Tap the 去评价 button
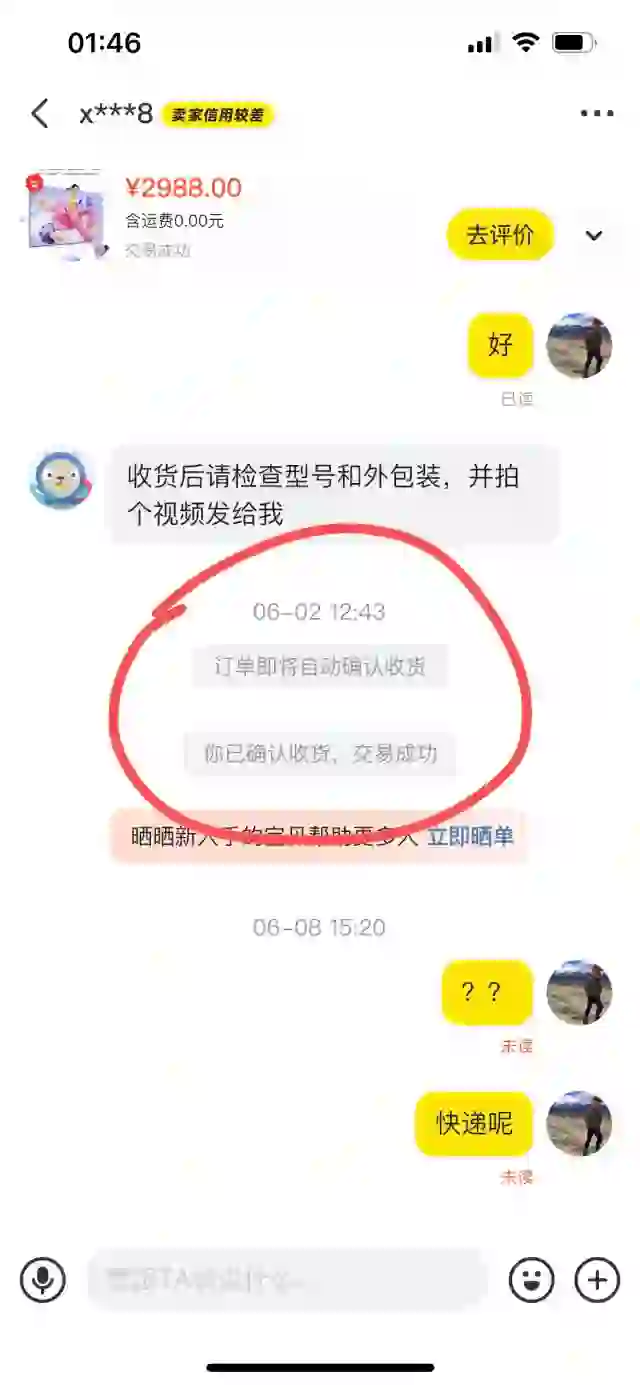 [x=500, y=235]
